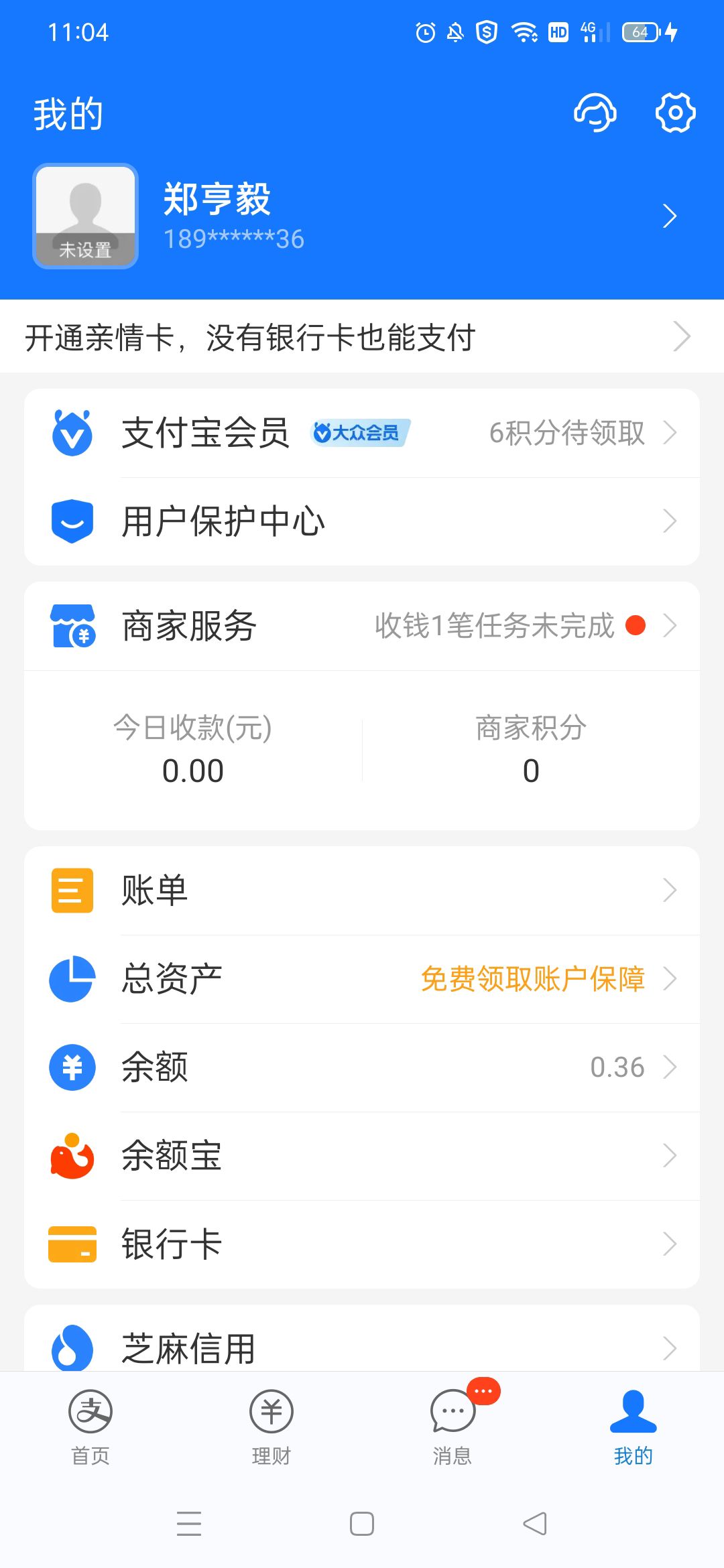
Task: Open 总资产 total assets
Action: coord(362,979)
